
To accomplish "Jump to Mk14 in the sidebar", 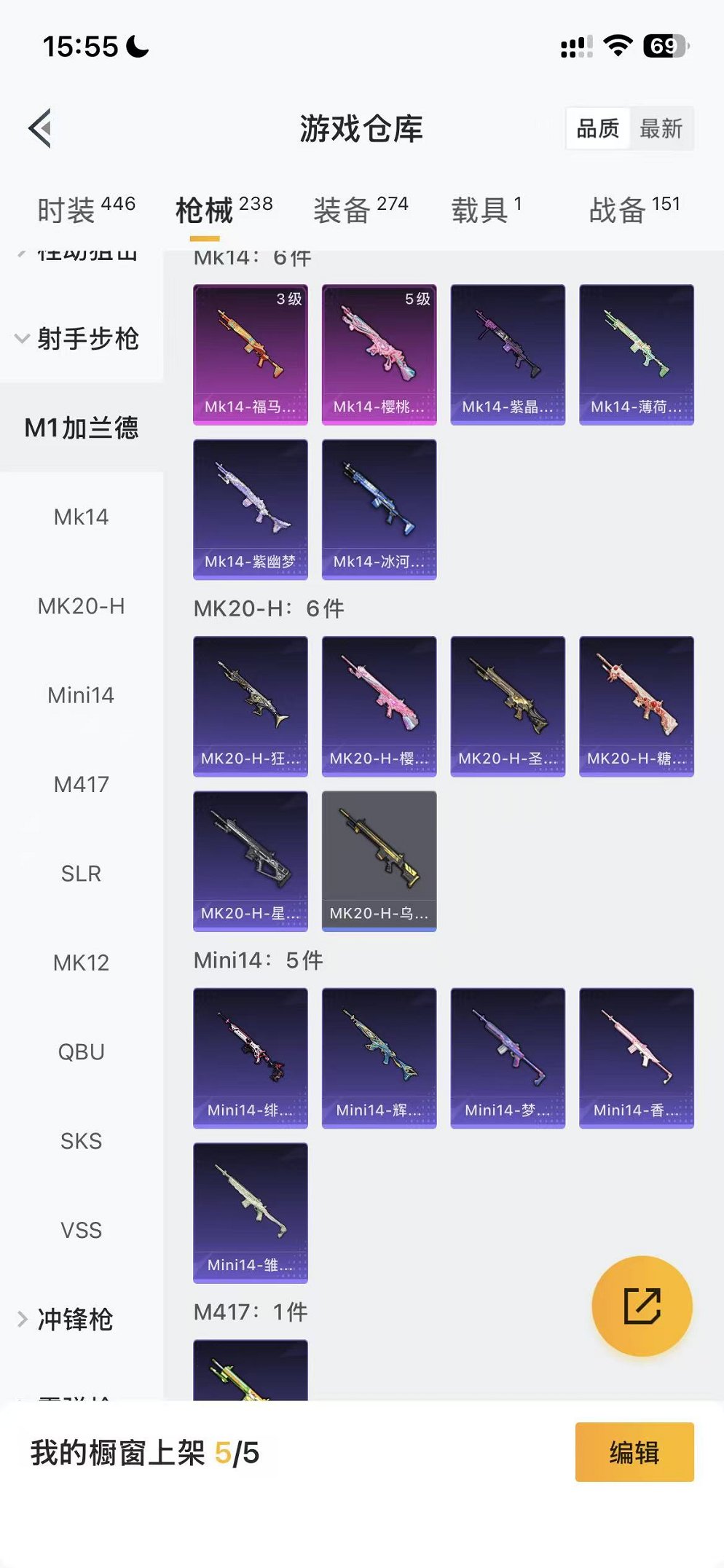I will tap(81, 517).
